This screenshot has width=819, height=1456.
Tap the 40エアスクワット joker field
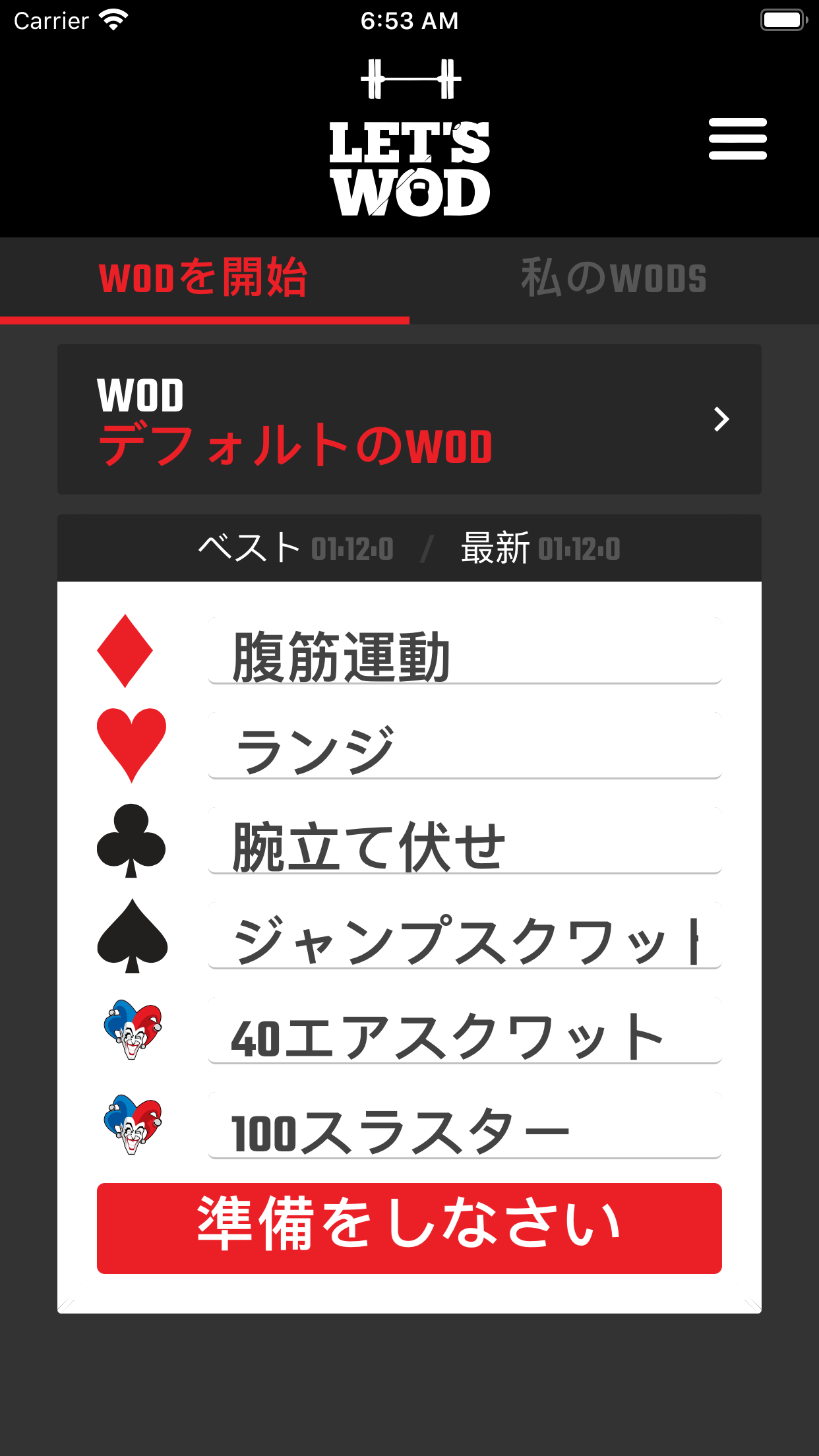tap(465, 1031)
